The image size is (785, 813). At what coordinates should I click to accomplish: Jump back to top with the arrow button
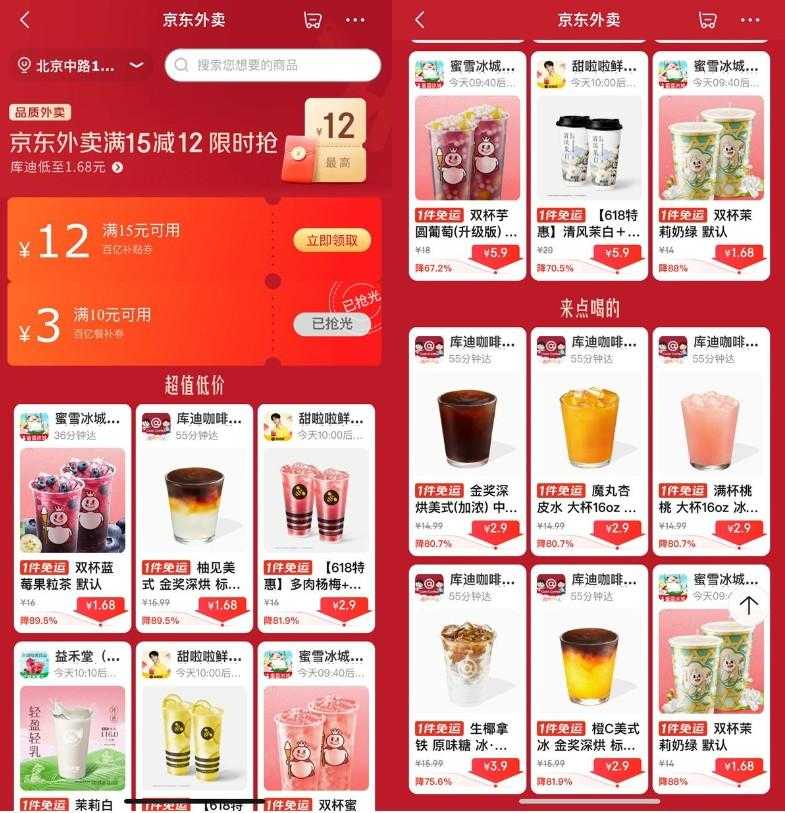[748, 604]
